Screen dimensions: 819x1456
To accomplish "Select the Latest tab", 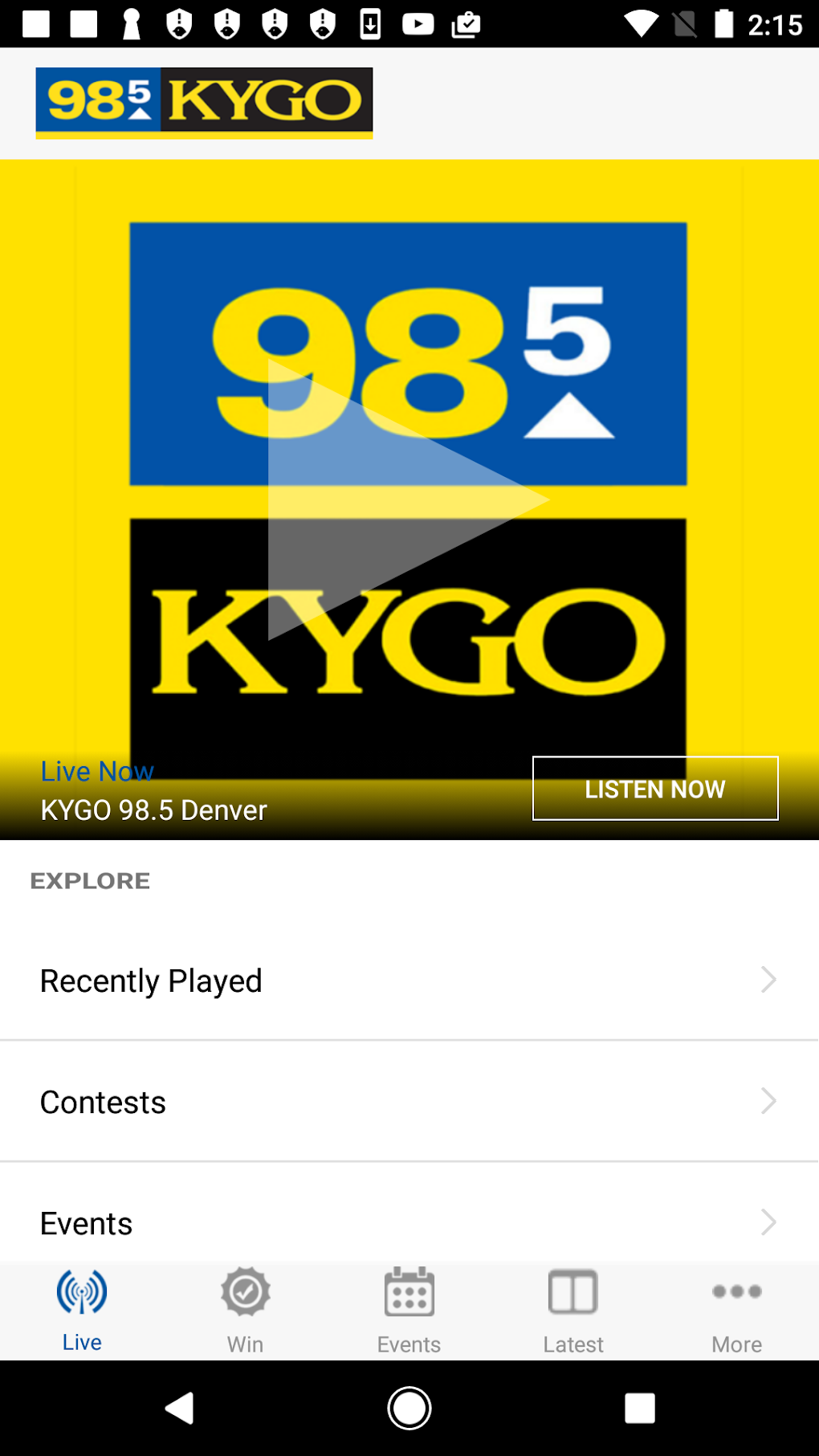I will click(572, 1311).
